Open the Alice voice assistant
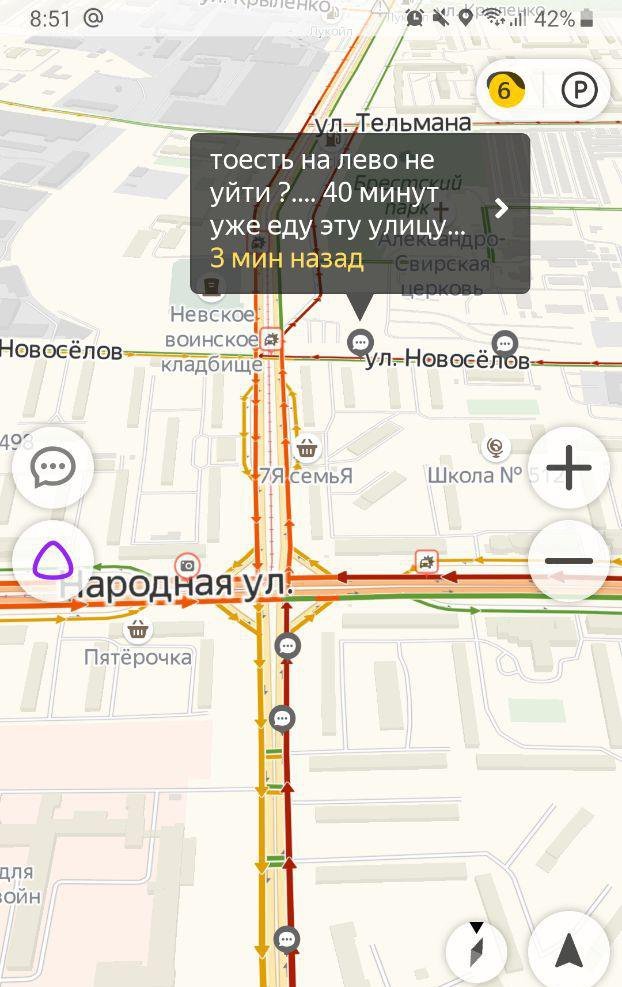The height and width of the screenshot is (987, 622). click(x=53, y=561)
